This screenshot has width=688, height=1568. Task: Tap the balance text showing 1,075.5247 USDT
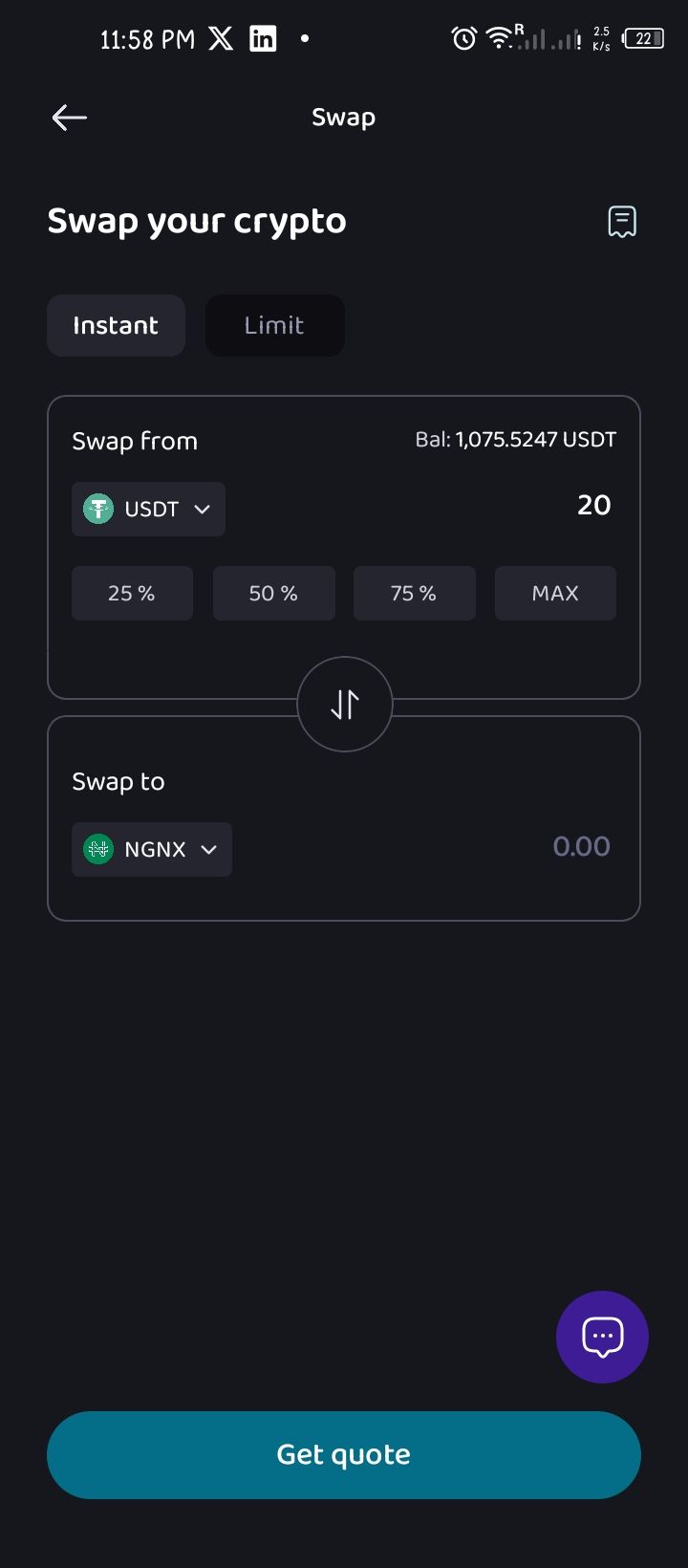[x=514, y=439]
